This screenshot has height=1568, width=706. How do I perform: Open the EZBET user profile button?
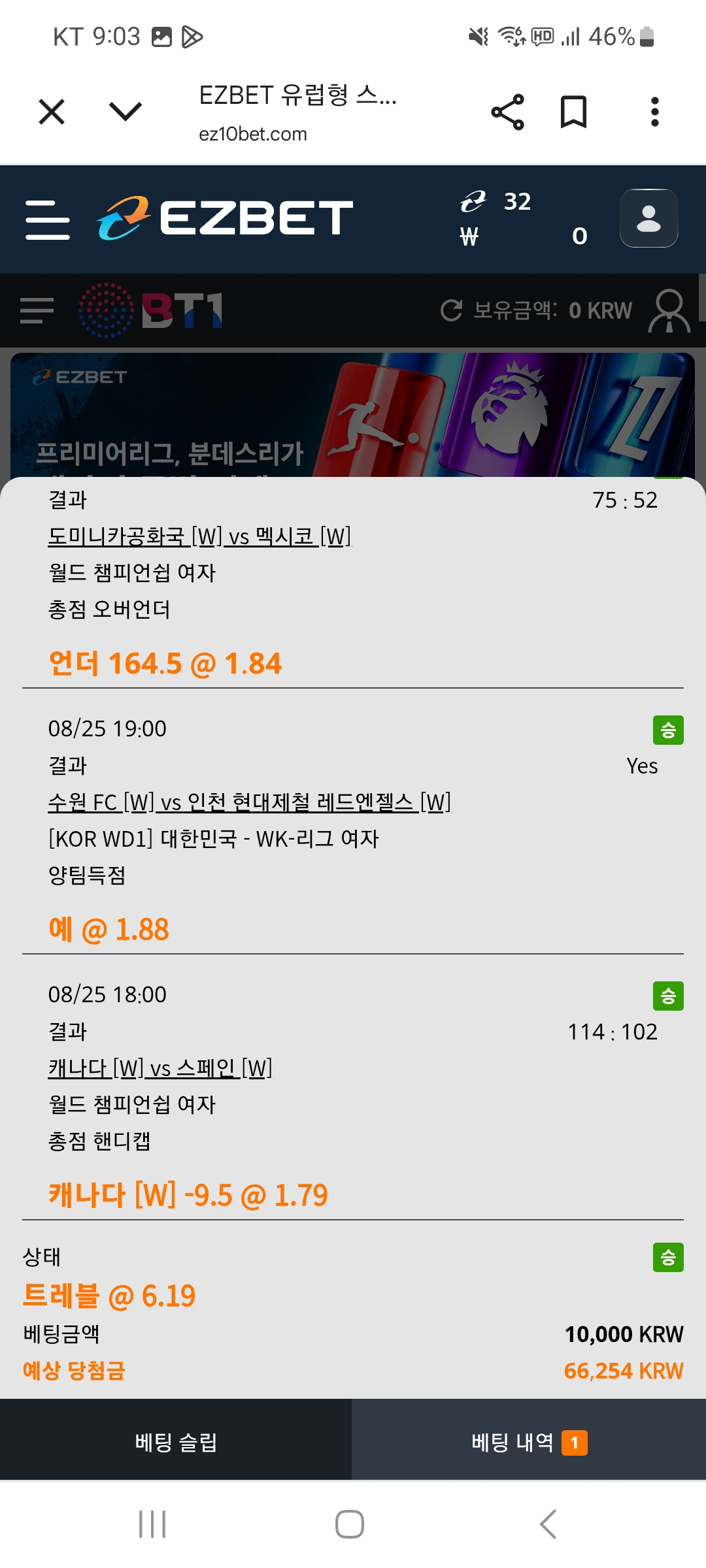click(x=648, y=218)
